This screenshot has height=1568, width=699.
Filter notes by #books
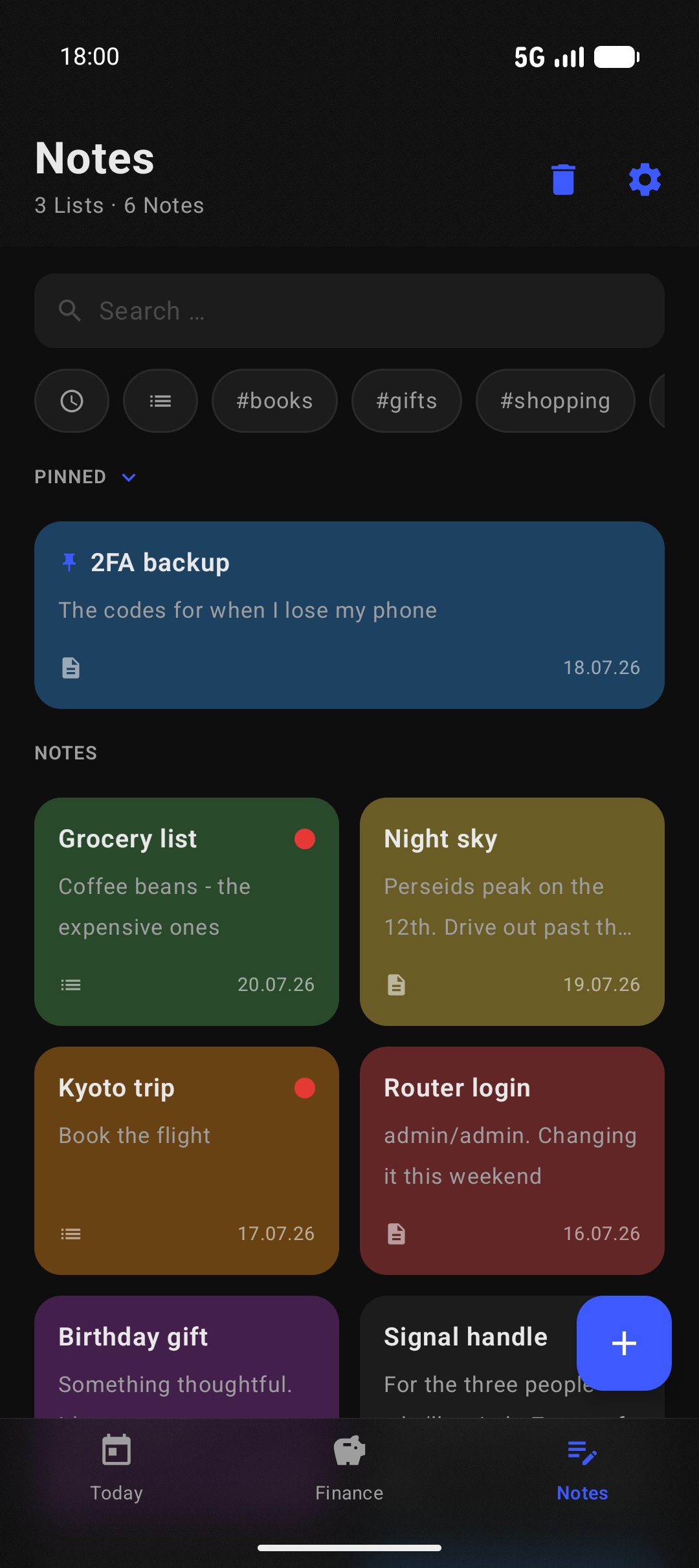(274, 401)
